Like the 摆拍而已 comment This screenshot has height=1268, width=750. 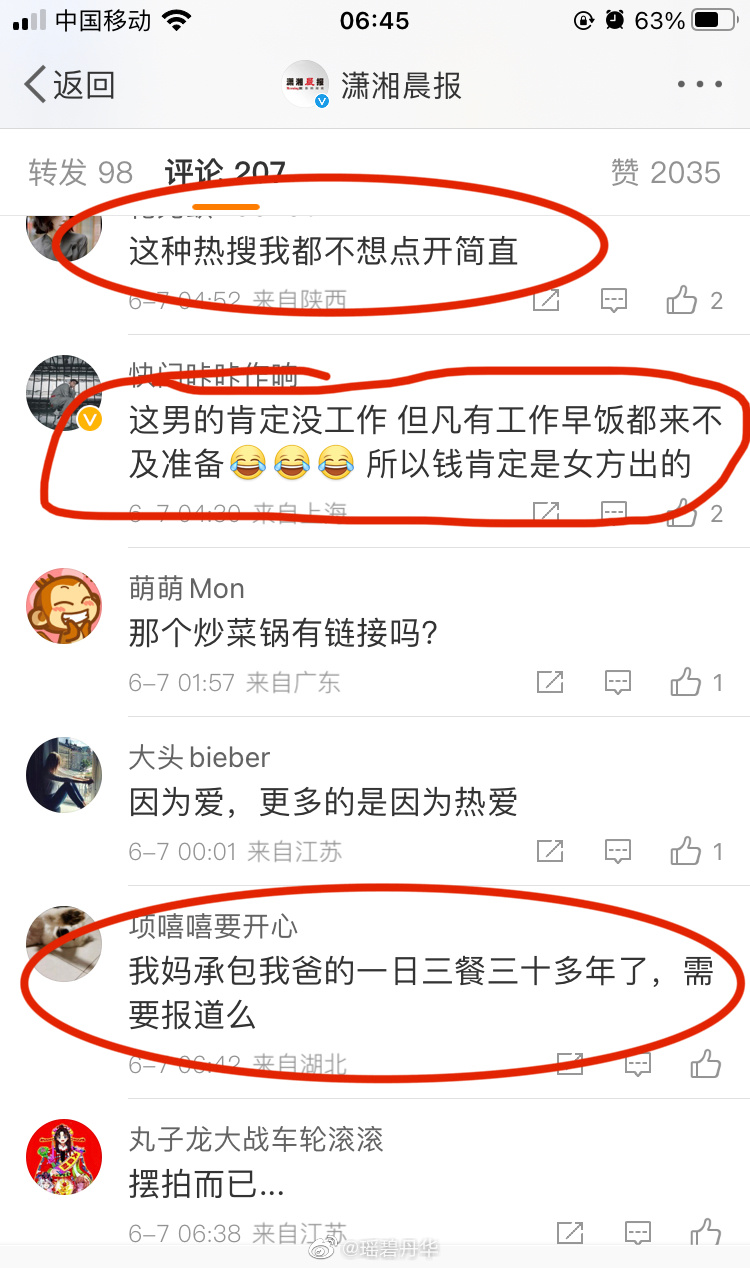point(706,1232)
